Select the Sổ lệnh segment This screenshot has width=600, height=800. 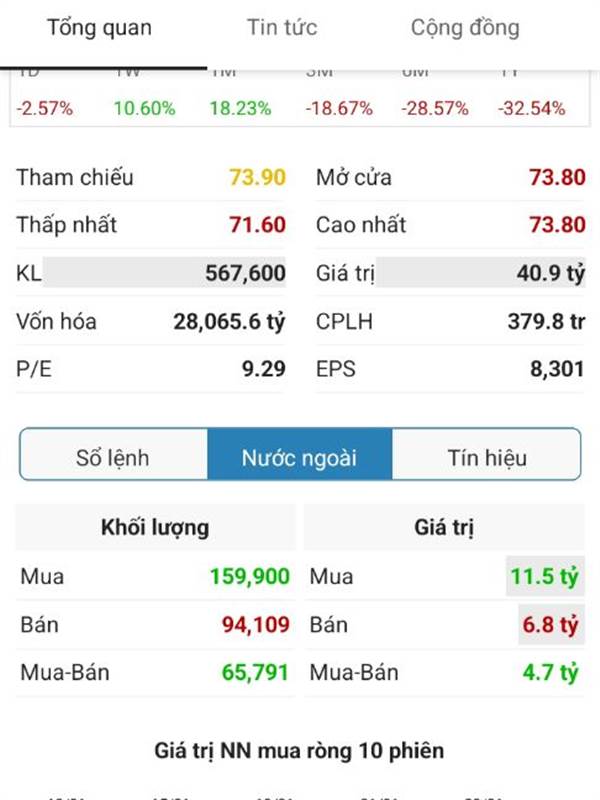[113, 458]
